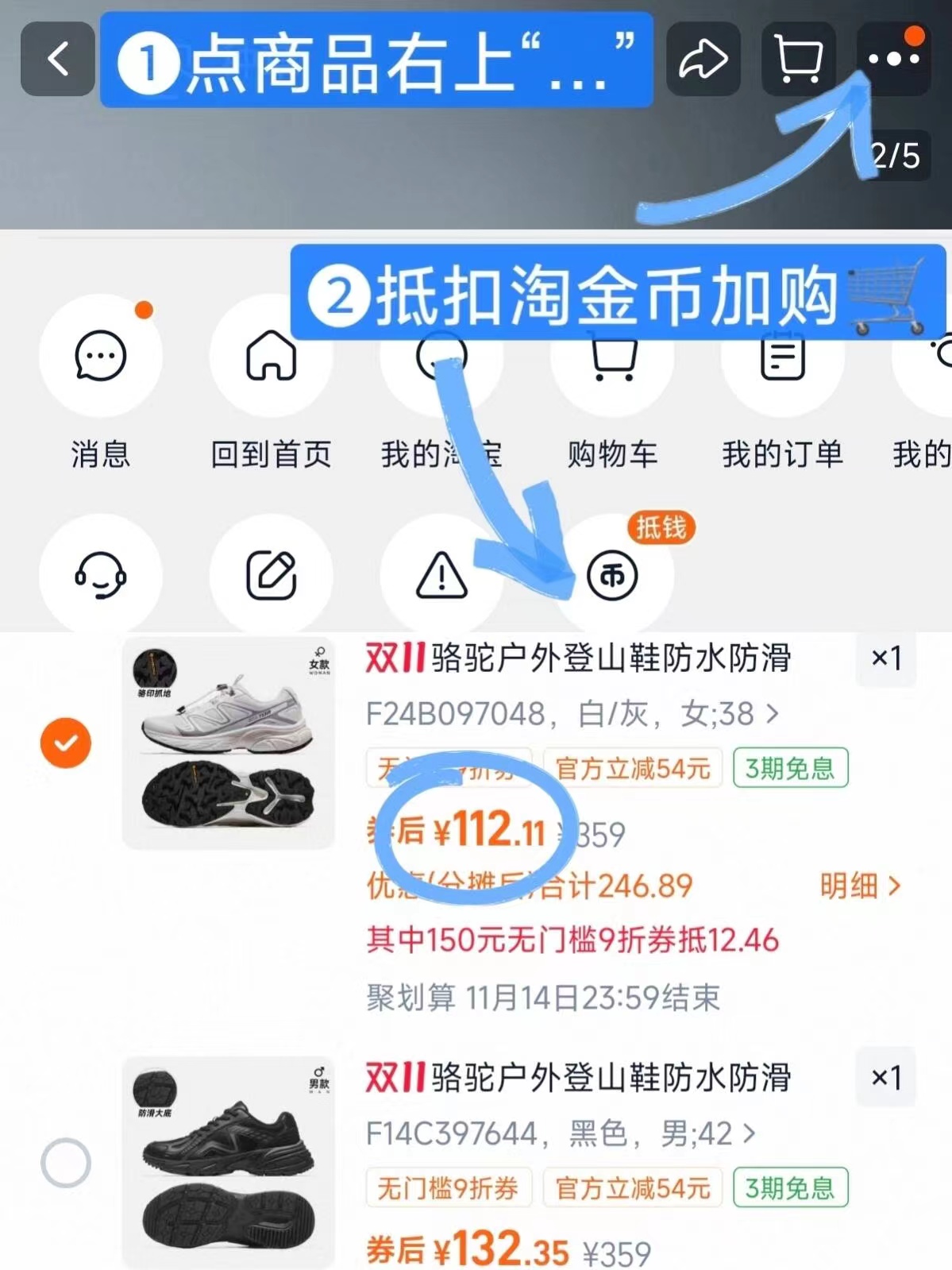Click the white hiking shoes product thumbnail
This screenshot has height=1270, width=952.
click(228, 744)
